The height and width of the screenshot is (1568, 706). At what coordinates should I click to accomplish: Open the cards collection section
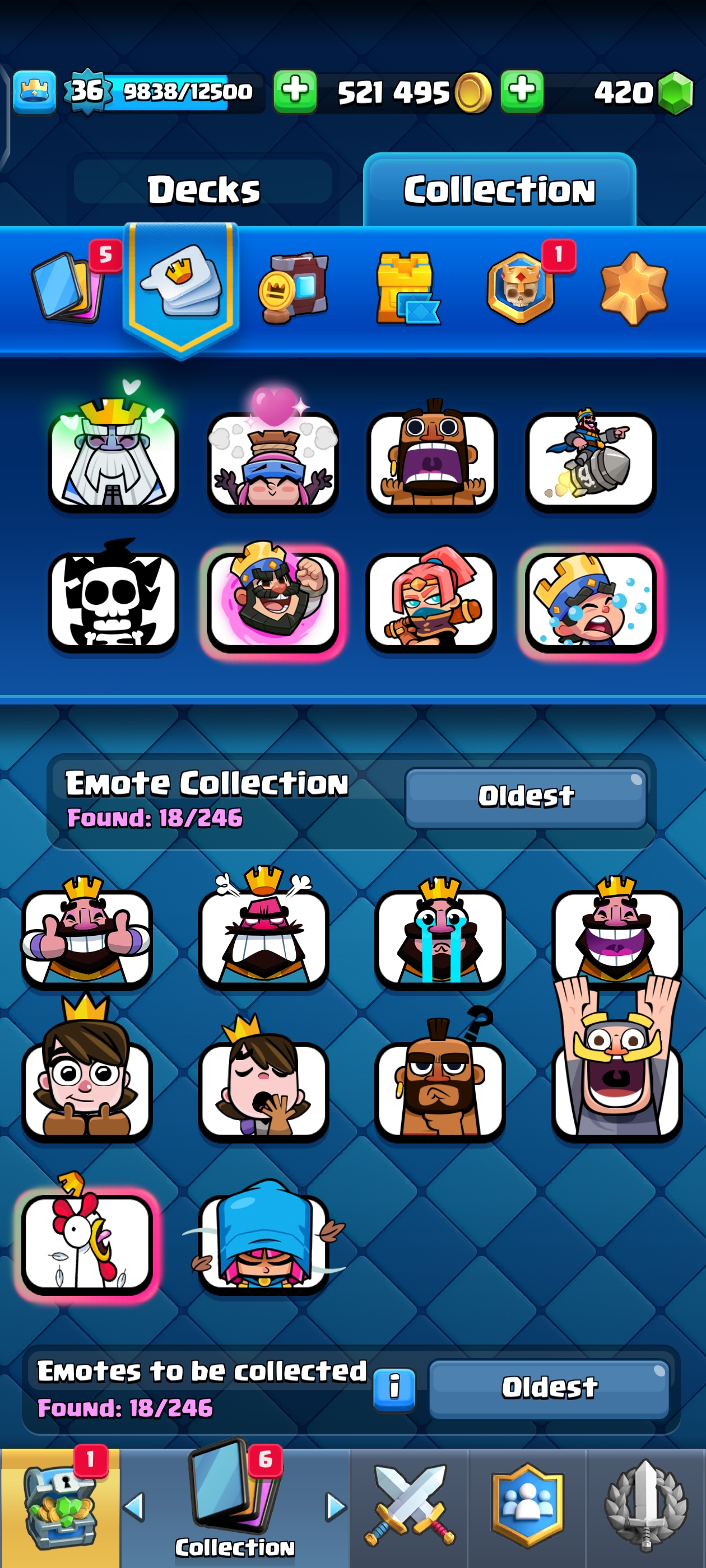(67, 286)
